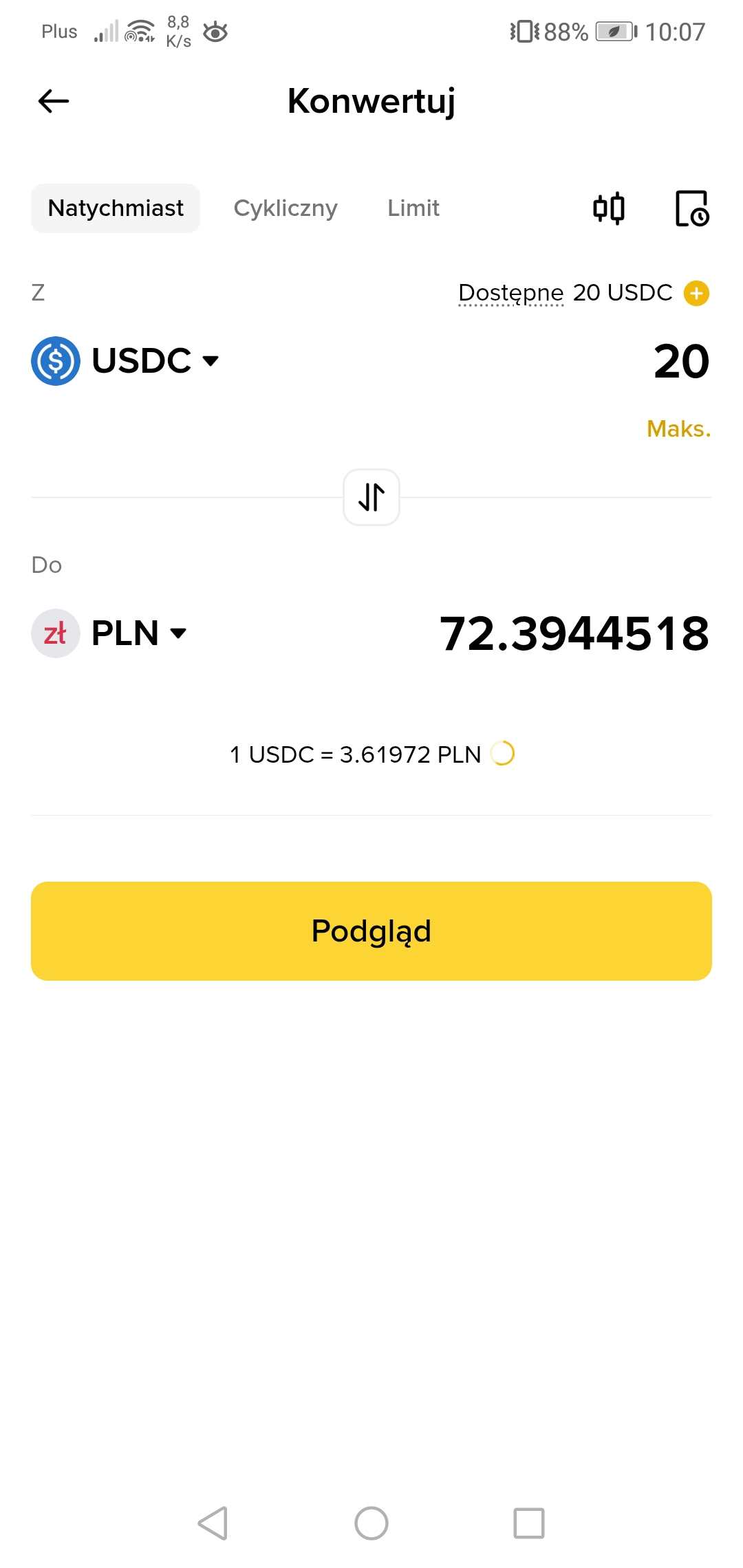Open the candlestick chart icon
The width and height of the screenshot is (743, 1568).
(x=609, y=208)
